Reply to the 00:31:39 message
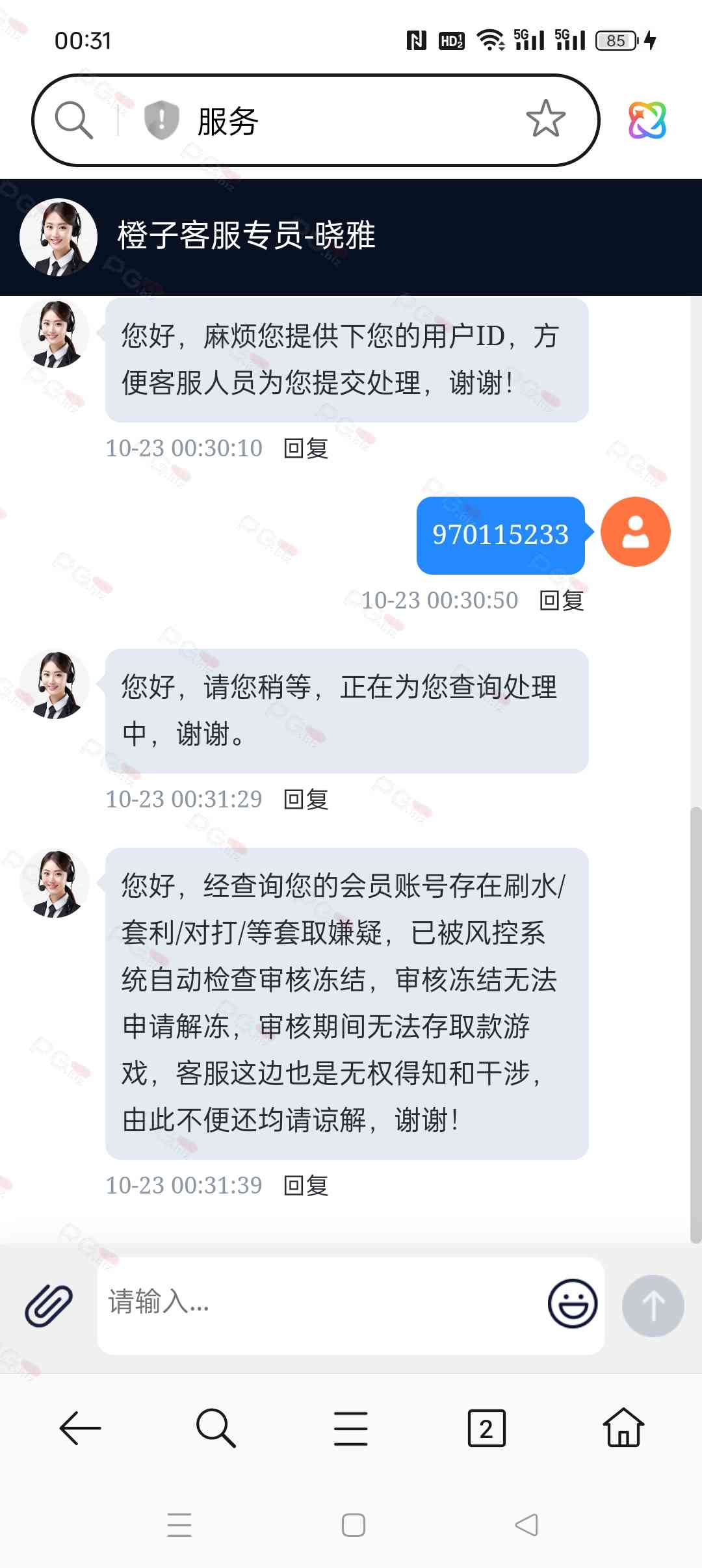 click(306, 1186)
